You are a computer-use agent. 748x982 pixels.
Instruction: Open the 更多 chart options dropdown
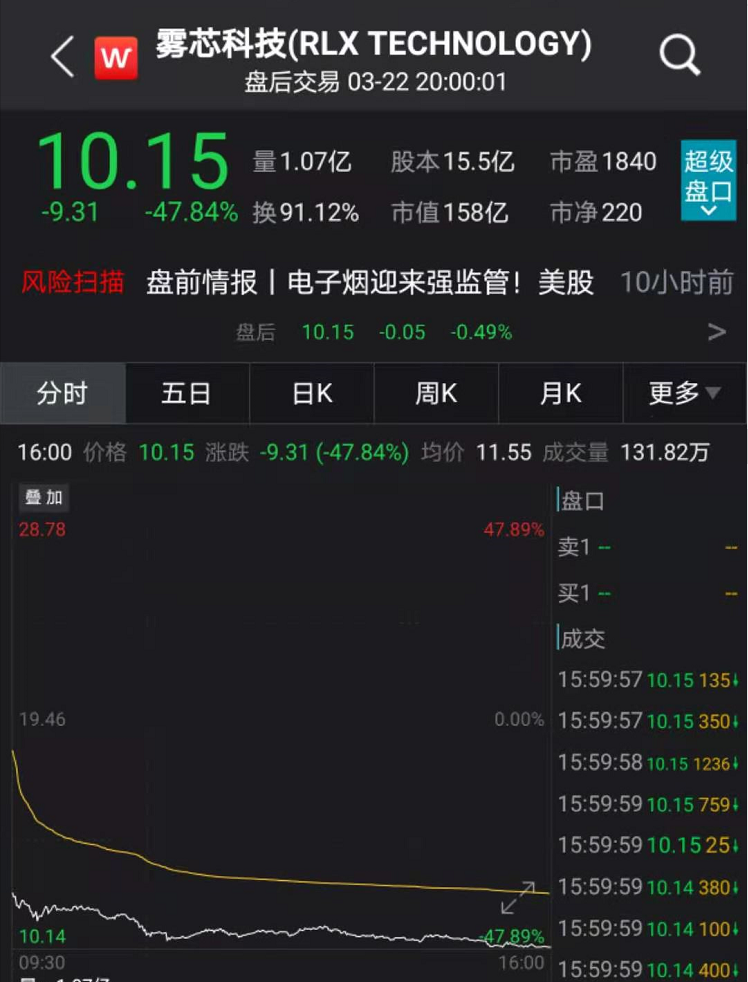pyautogui.click(x=684, y=393)
